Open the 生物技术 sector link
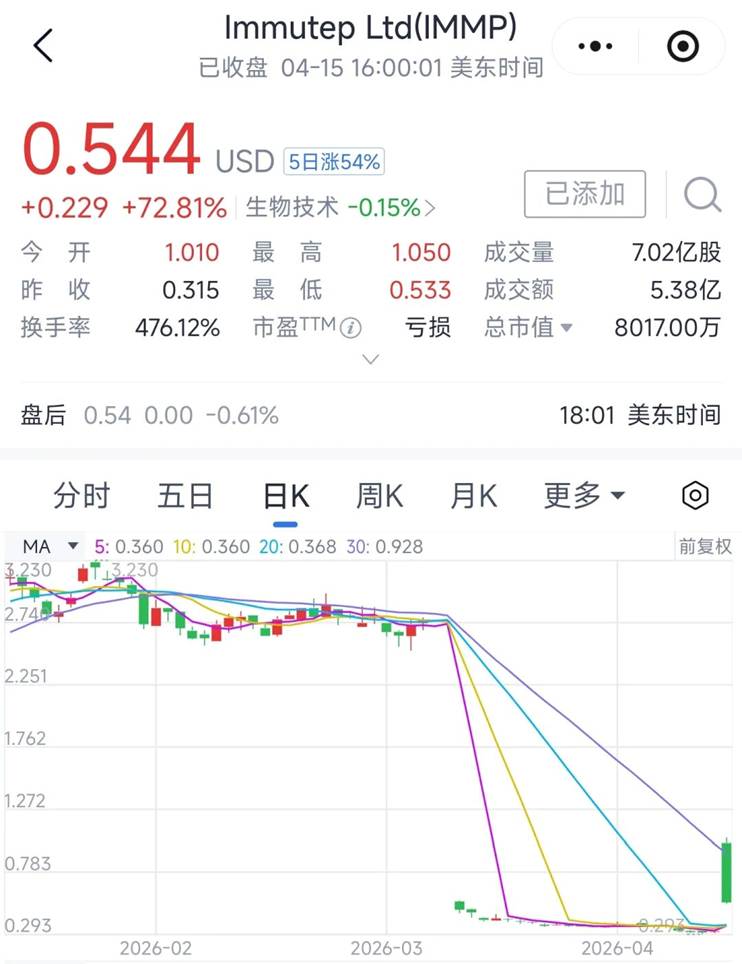The image size is (742, 964). (340, 208)
